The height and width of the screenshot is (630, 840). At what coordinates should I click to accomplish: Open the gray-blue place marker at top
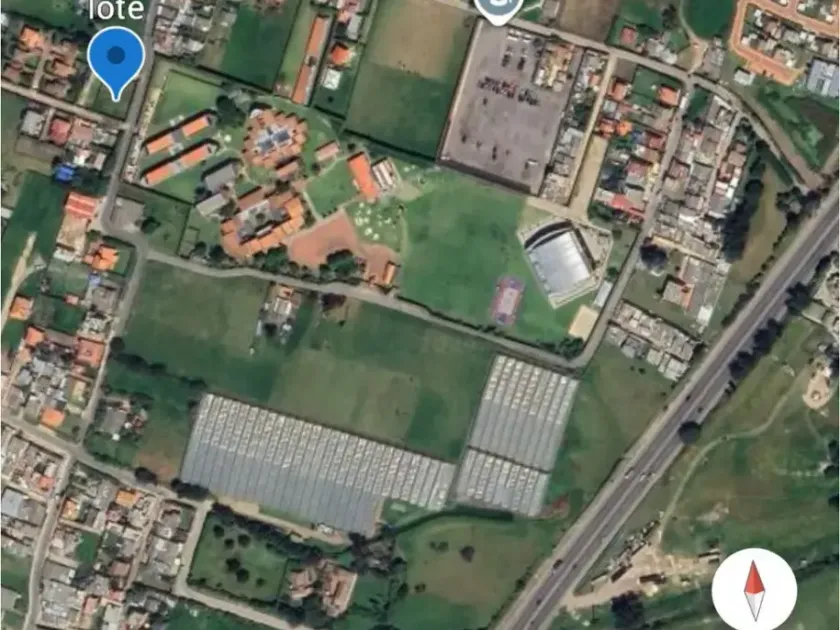point(496,9)
